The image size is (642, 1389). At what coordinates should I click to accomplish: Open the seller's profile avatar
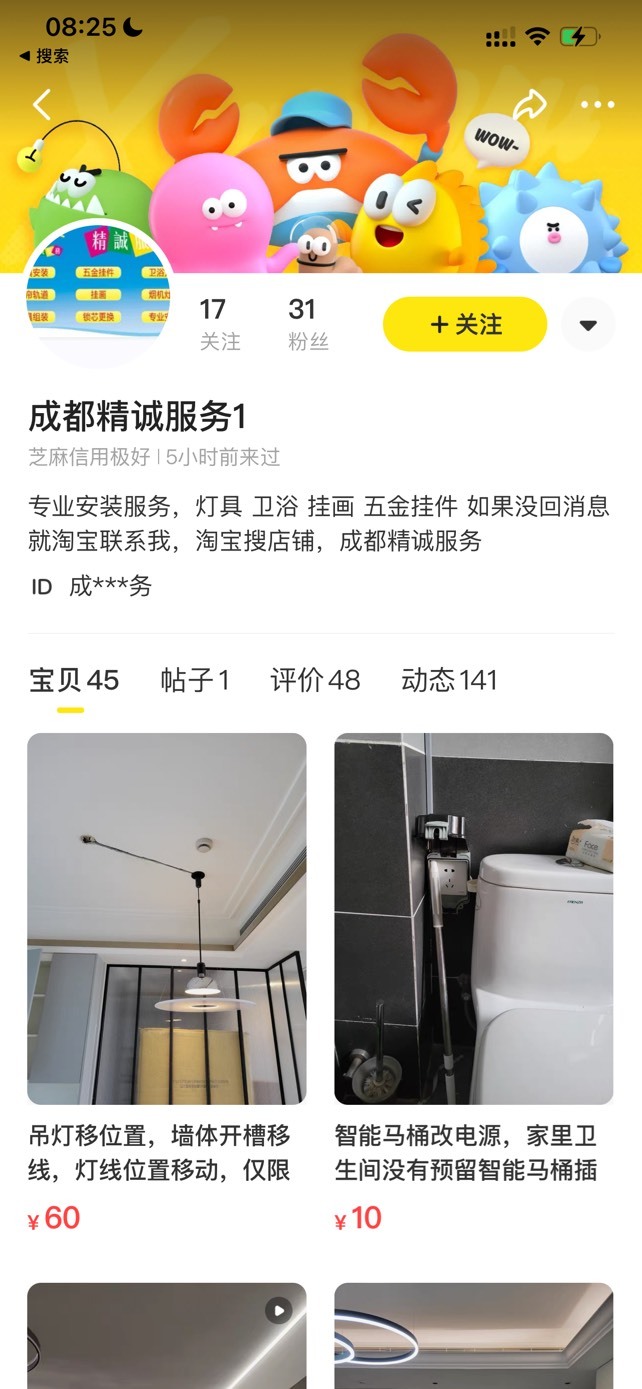click(x=98, y=292)
